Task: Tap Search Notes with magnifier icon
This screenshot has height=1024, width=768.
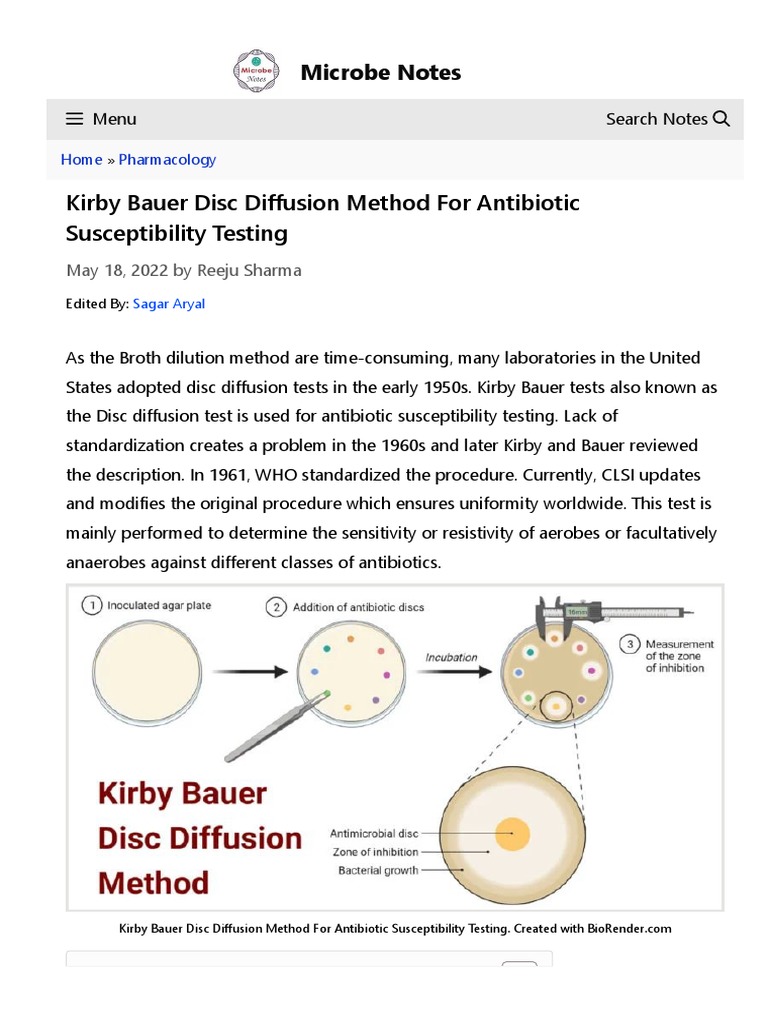Action: [668, 119]
